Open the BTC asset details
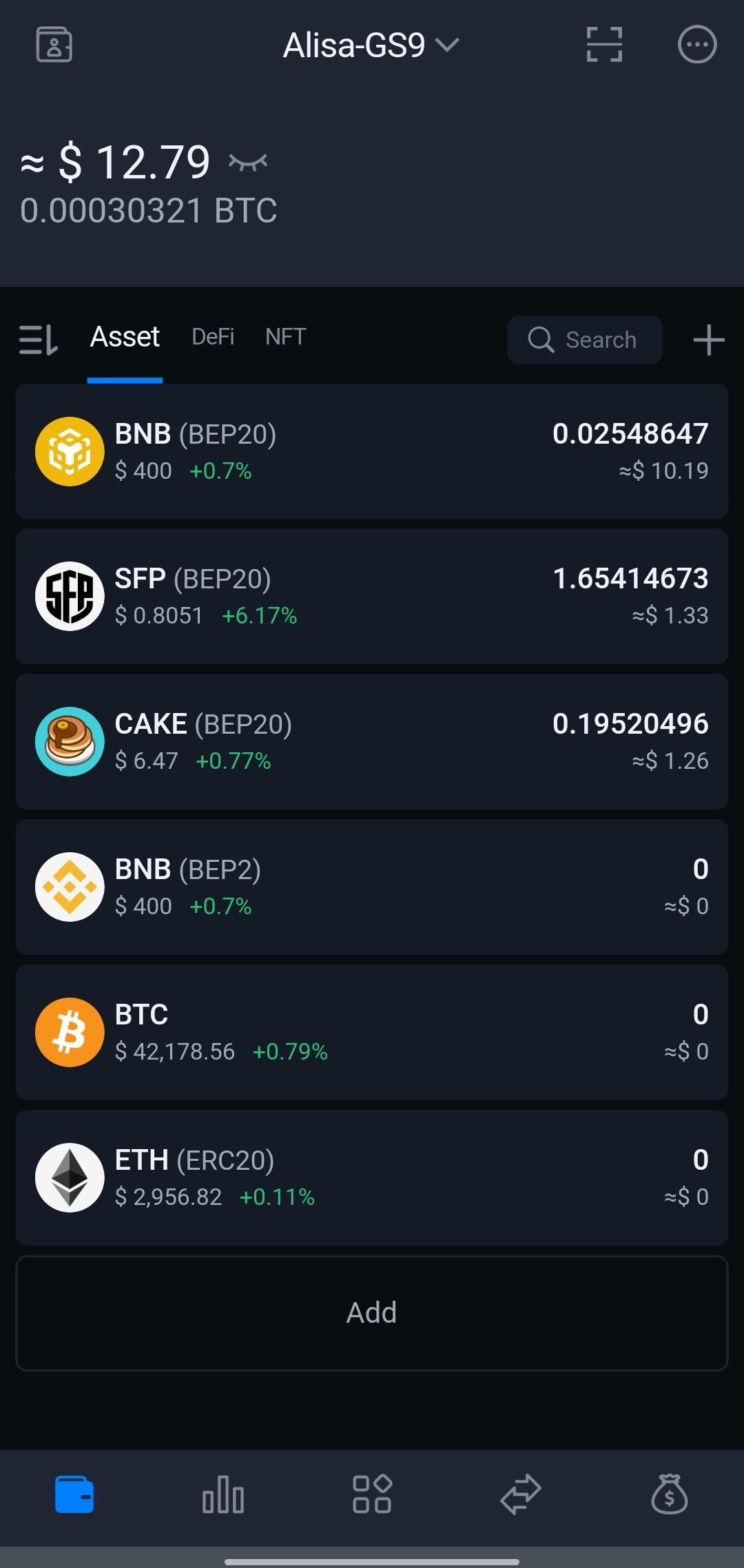 (372, 1032)
